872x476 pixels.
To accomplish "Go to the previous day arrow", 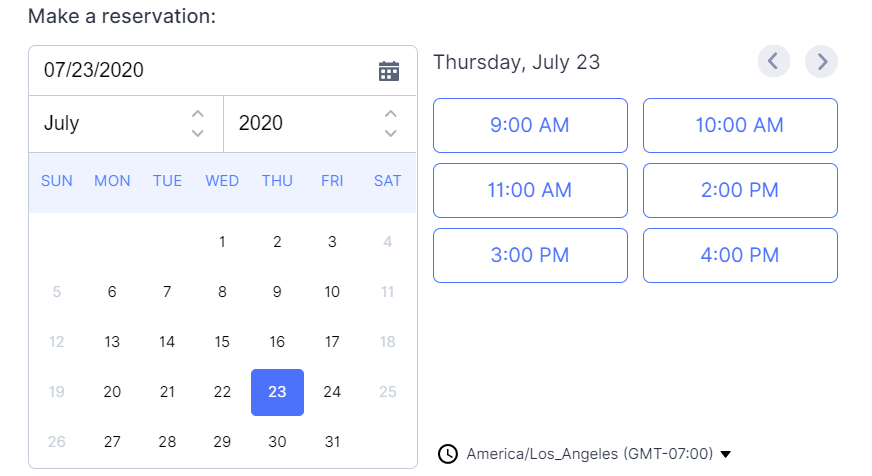I will (x=774, y=62).
